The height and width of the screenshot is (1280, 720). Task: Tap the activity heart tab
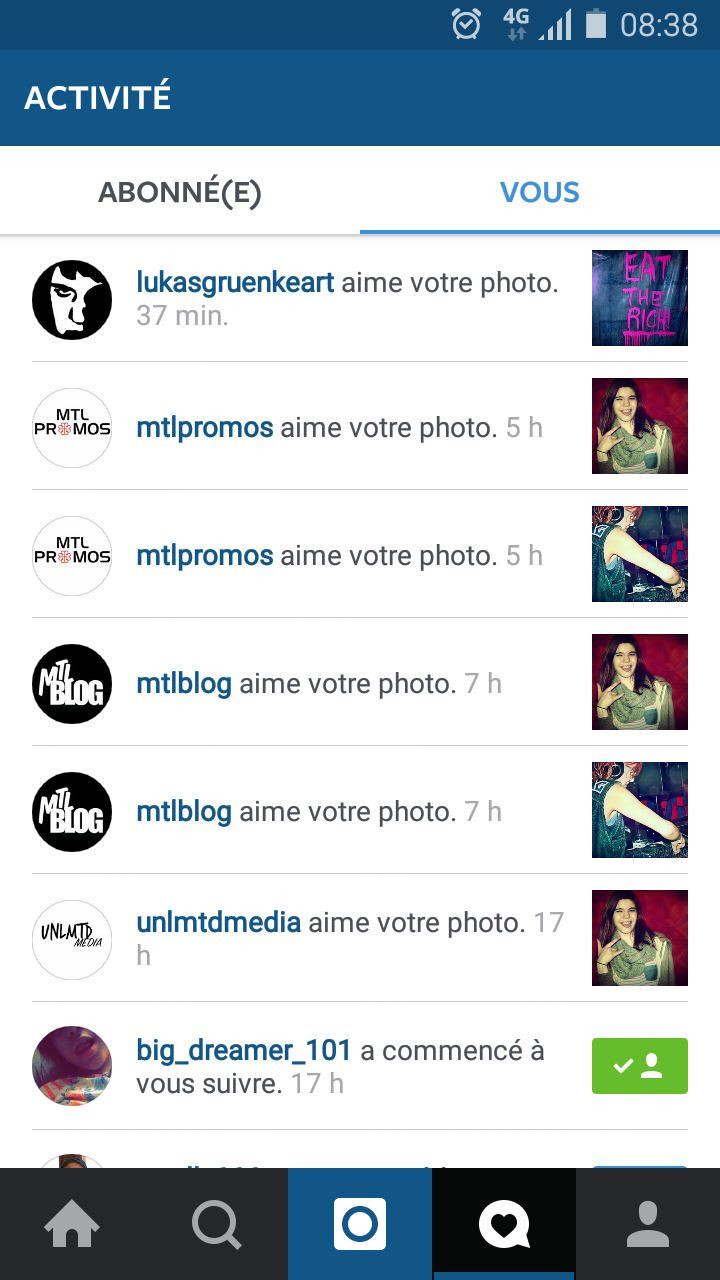tap(504, 1224)
